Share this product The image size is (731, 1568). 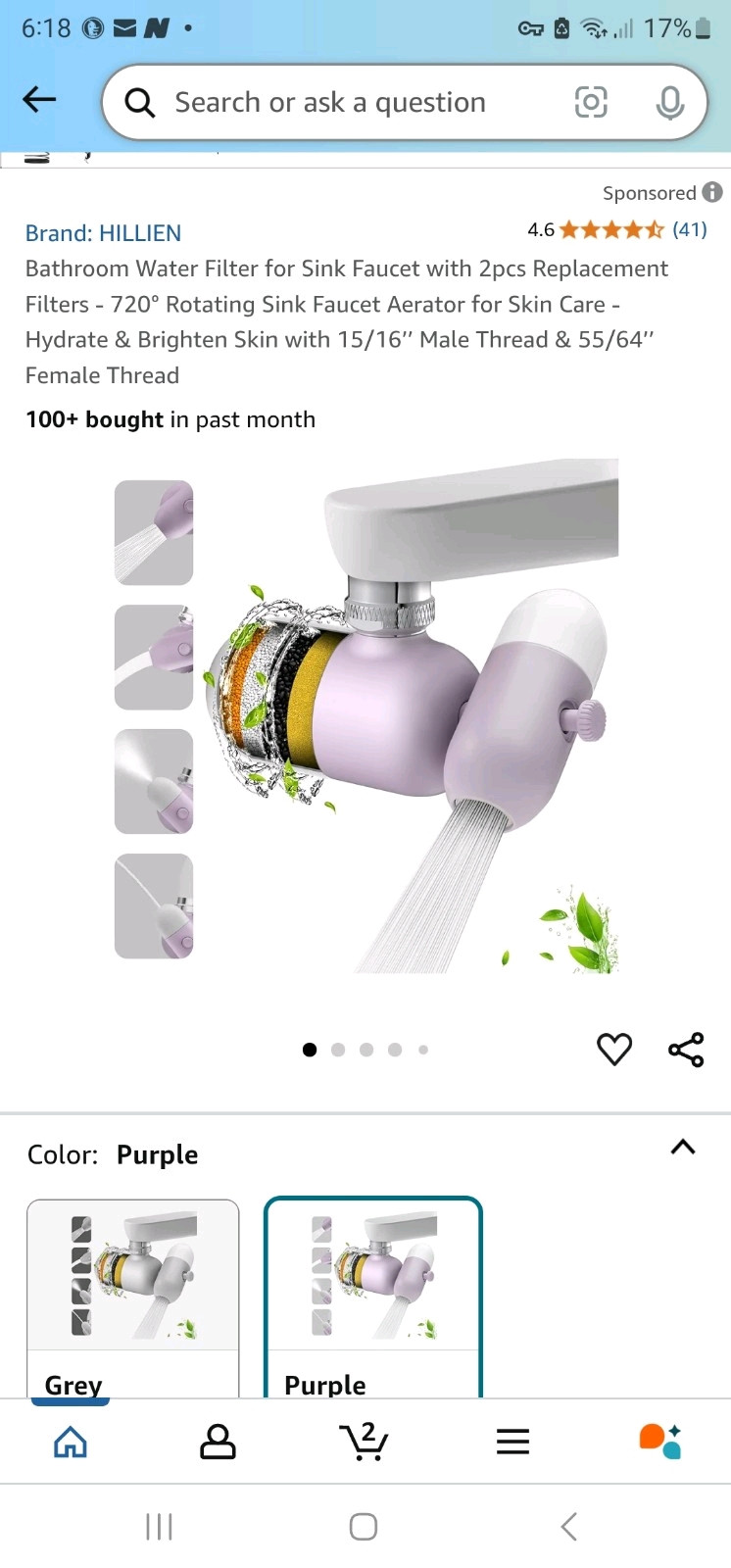[x=686, y=1050]
